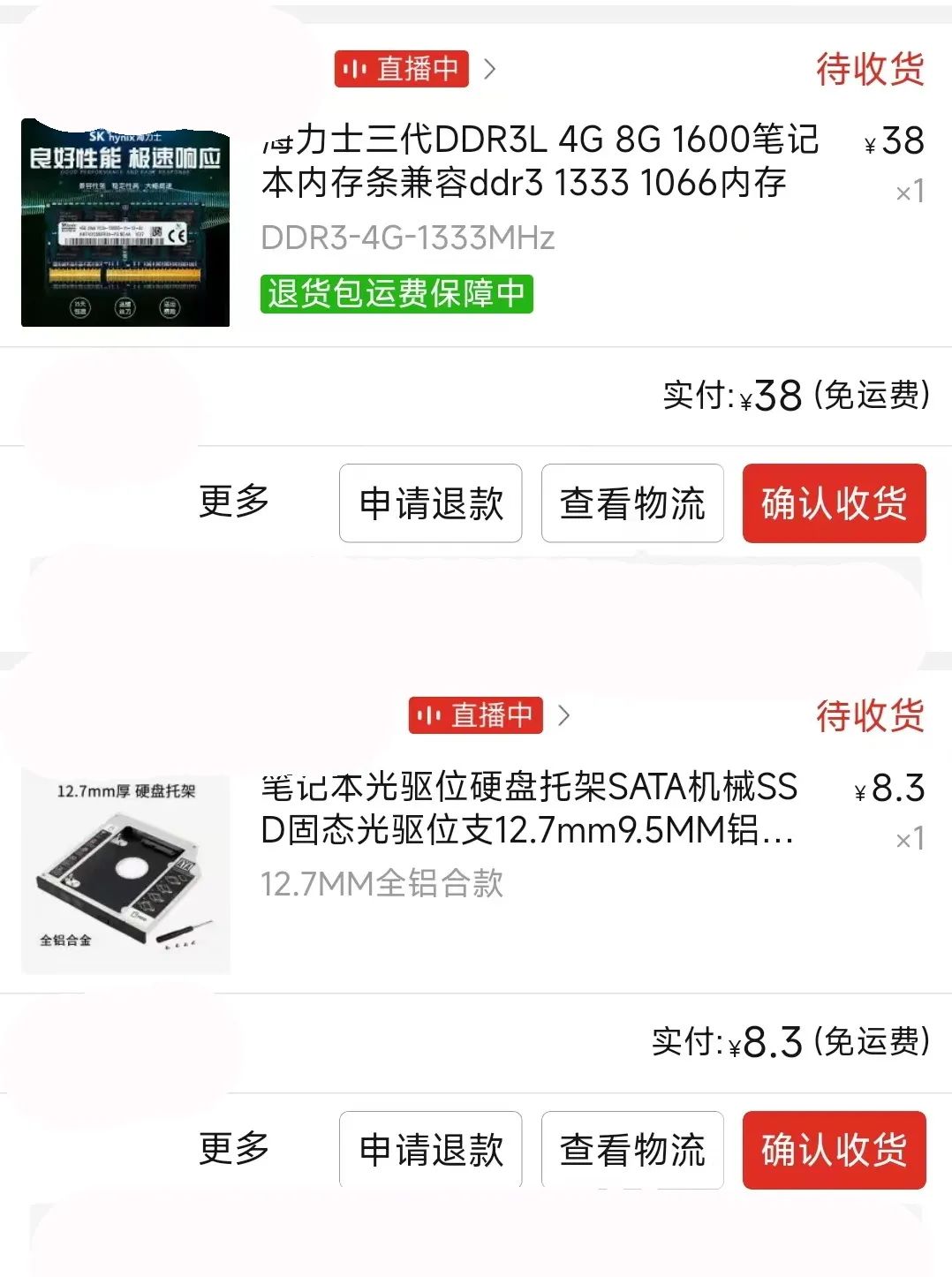Screen dimensions: 952x1277
Task: View logistics (查看物流) for the drive caddy order
Action: [x=632, y=1150]
